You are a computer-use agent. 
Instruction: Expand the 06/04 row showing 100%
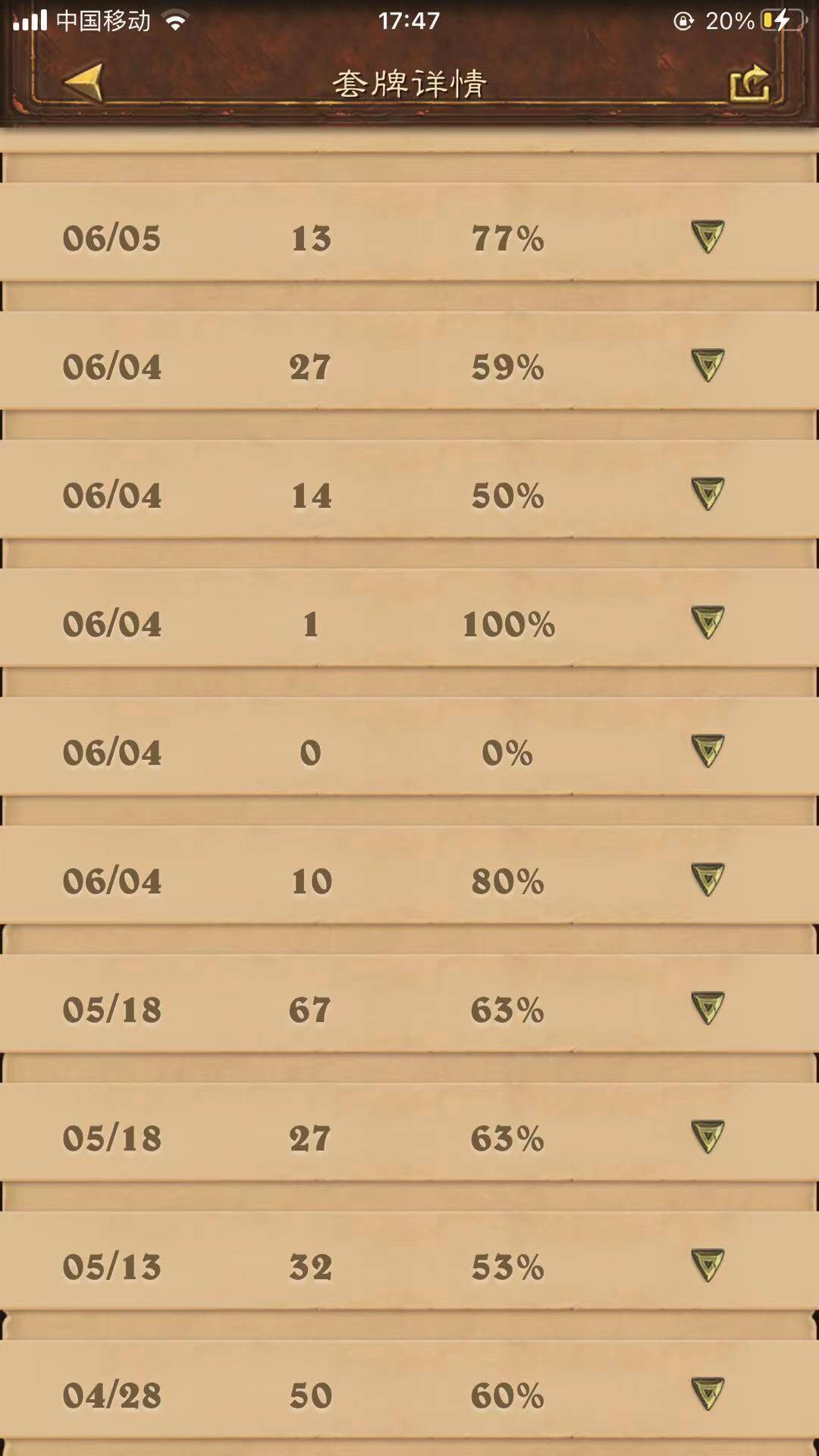708,623
